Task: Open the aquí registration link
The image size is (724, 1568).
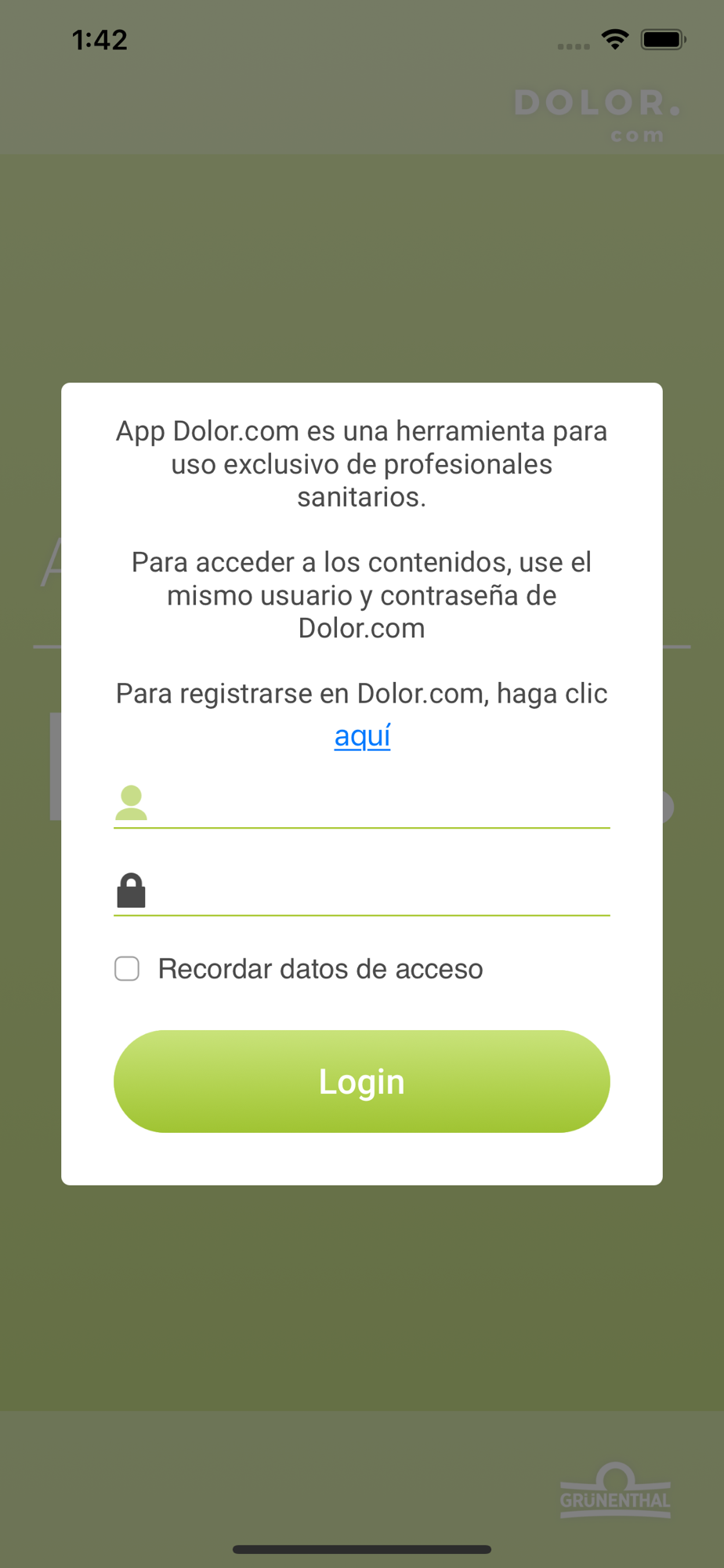Action: tap(362, 736)
